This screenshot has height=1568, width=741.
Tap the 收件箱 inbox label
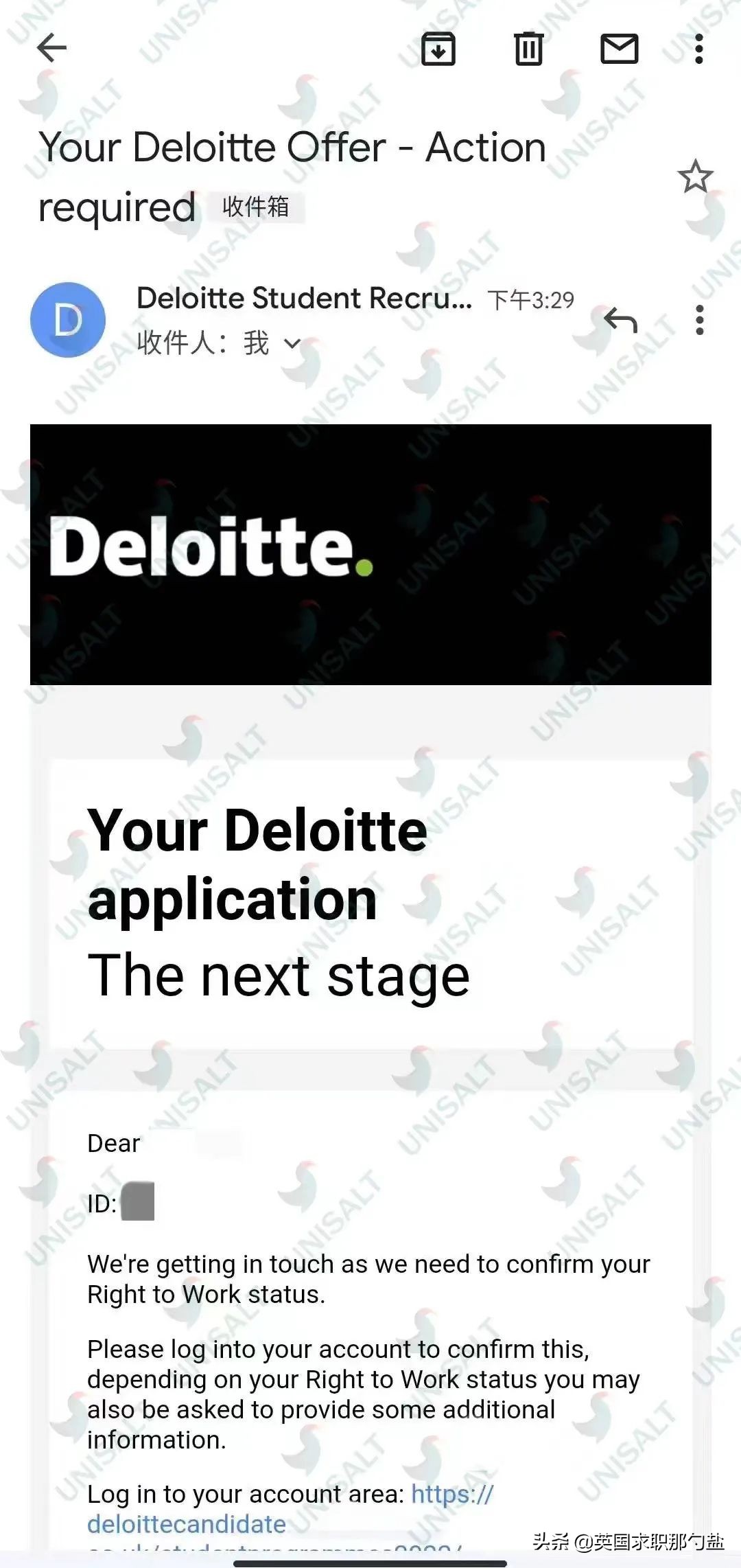(x=256, y=207)
